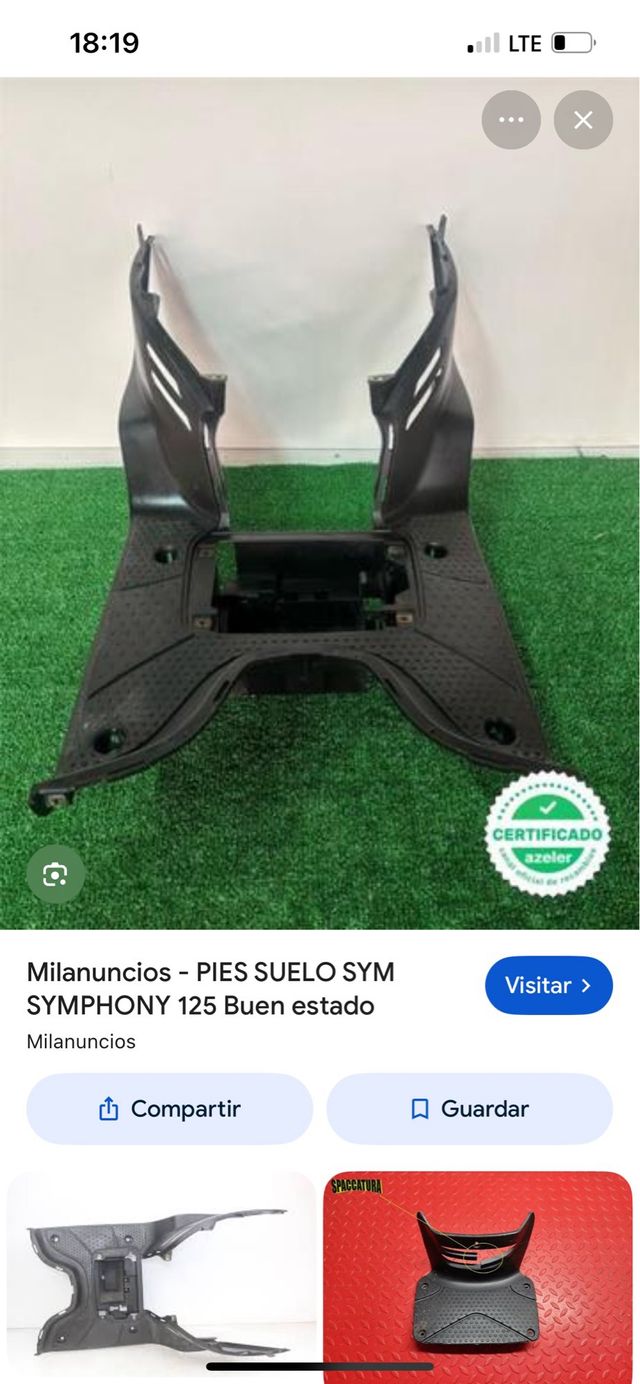The height and width of the screenshot is (1384, 640).
Task: Visit the Milanuncios listing page
Action: 548,985
